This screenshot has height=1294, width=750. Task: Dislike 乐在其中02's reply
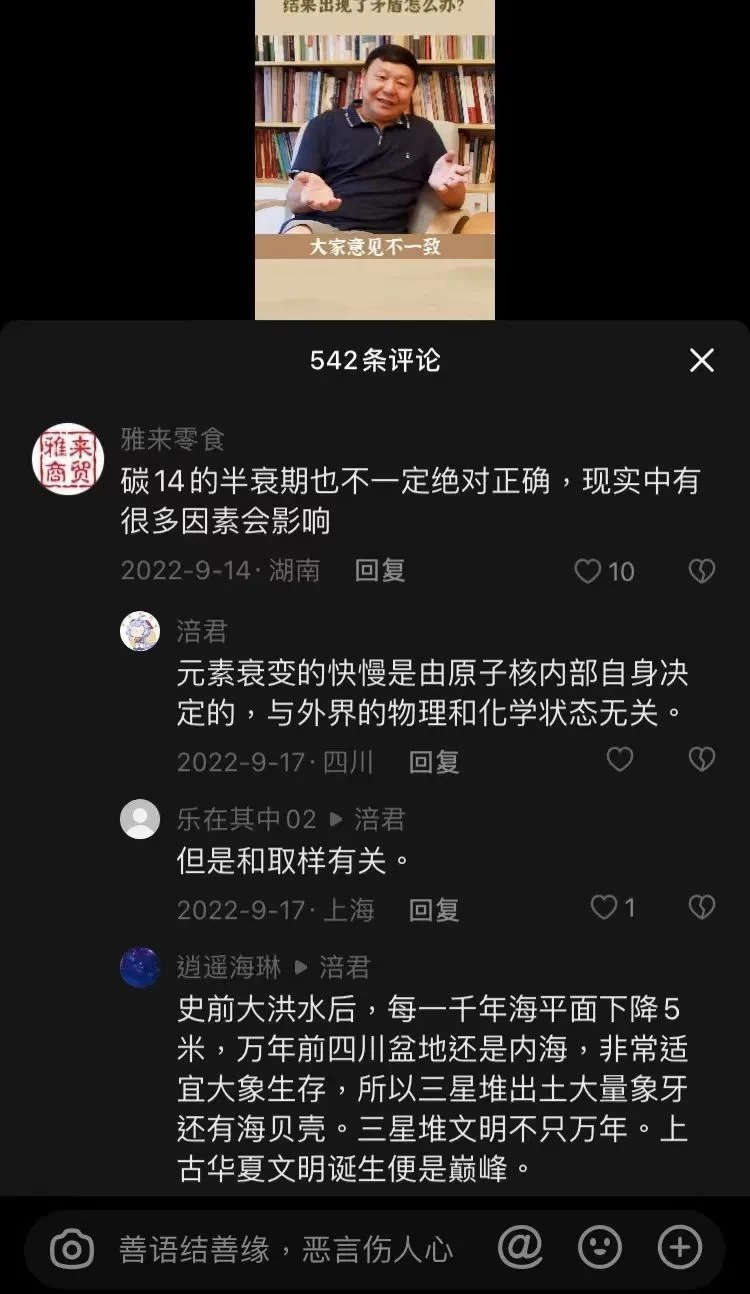pos(702,907)
